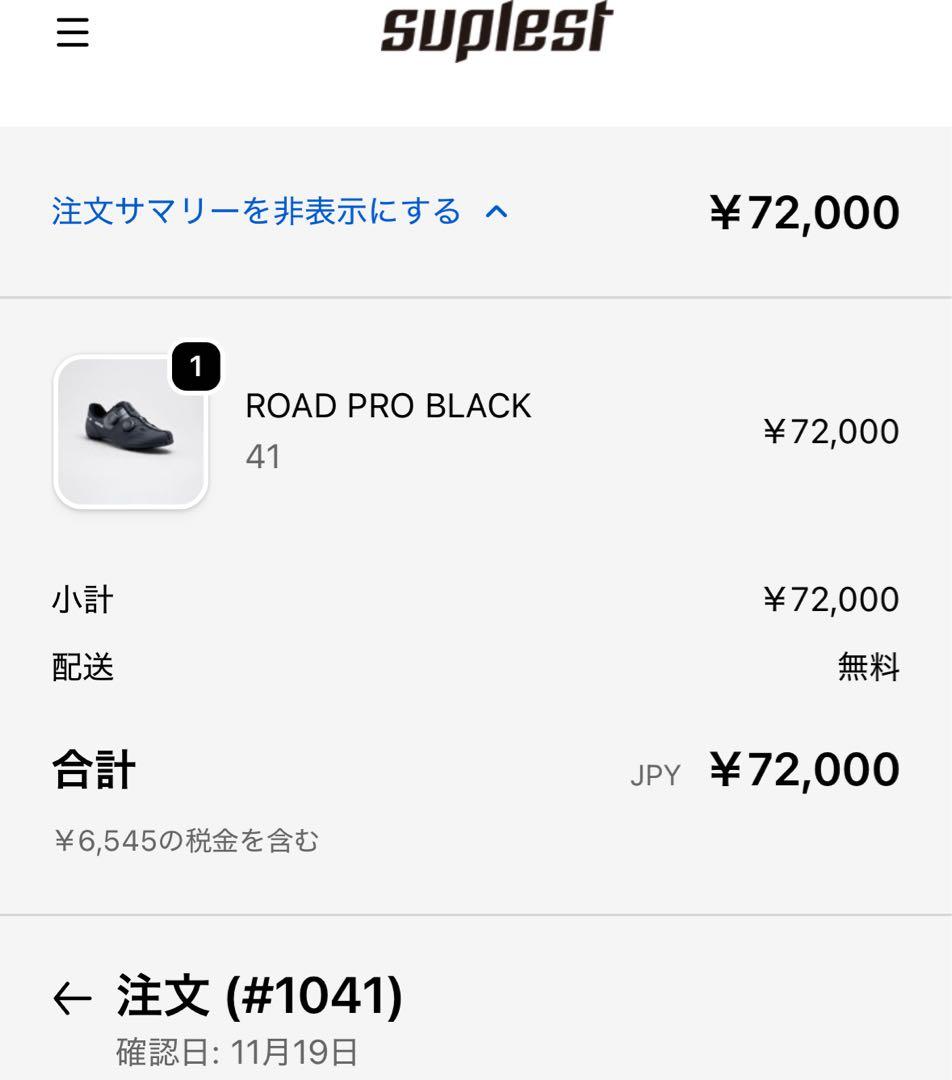This screenshot has height=1080, width=952.
Task: Click the ROAD PRO BLACK product name
Action: (389, 407)
